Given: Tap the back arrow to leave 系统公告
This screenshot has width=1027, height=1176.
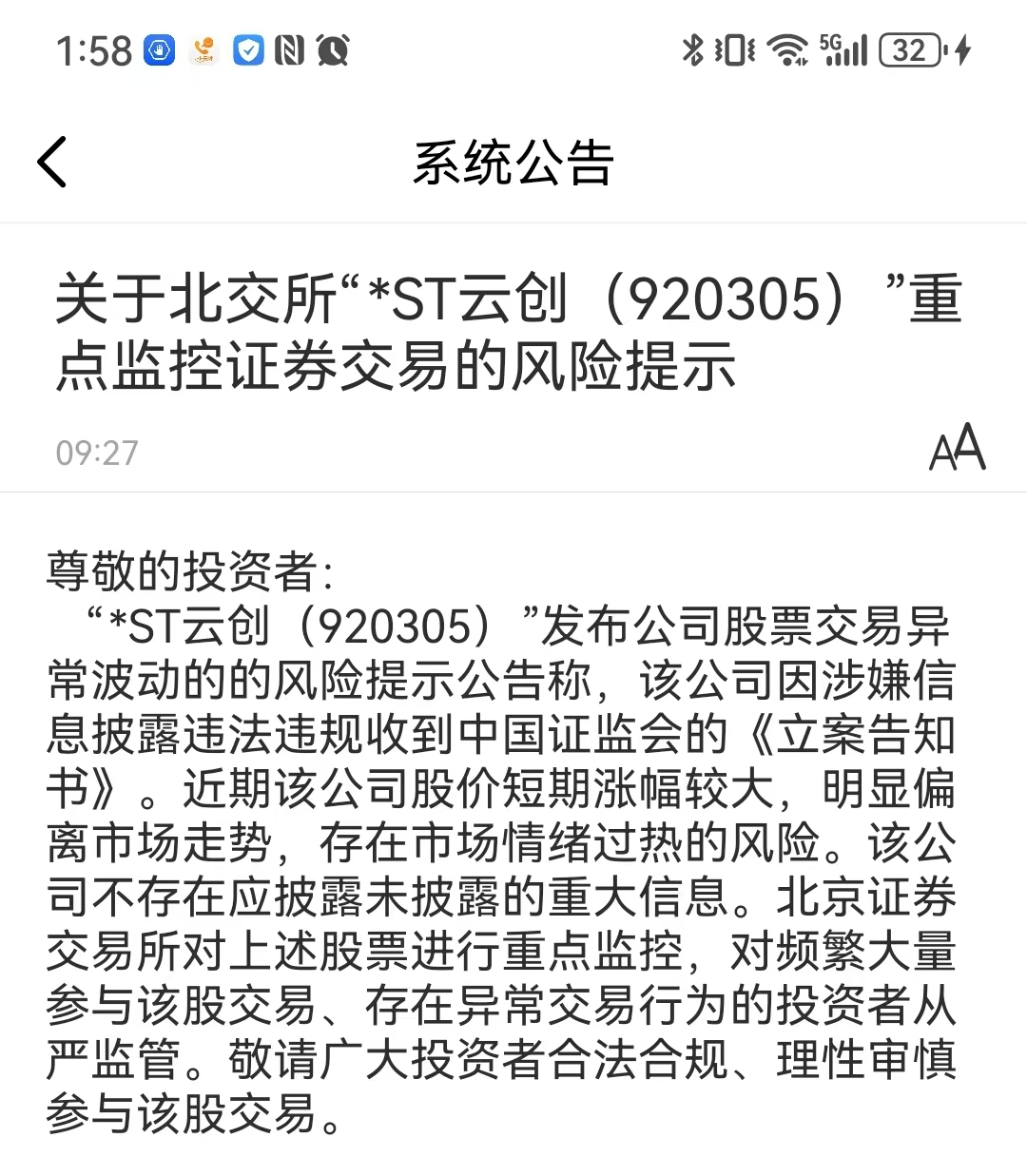Looking at the screenshot, I should (52, 162).
